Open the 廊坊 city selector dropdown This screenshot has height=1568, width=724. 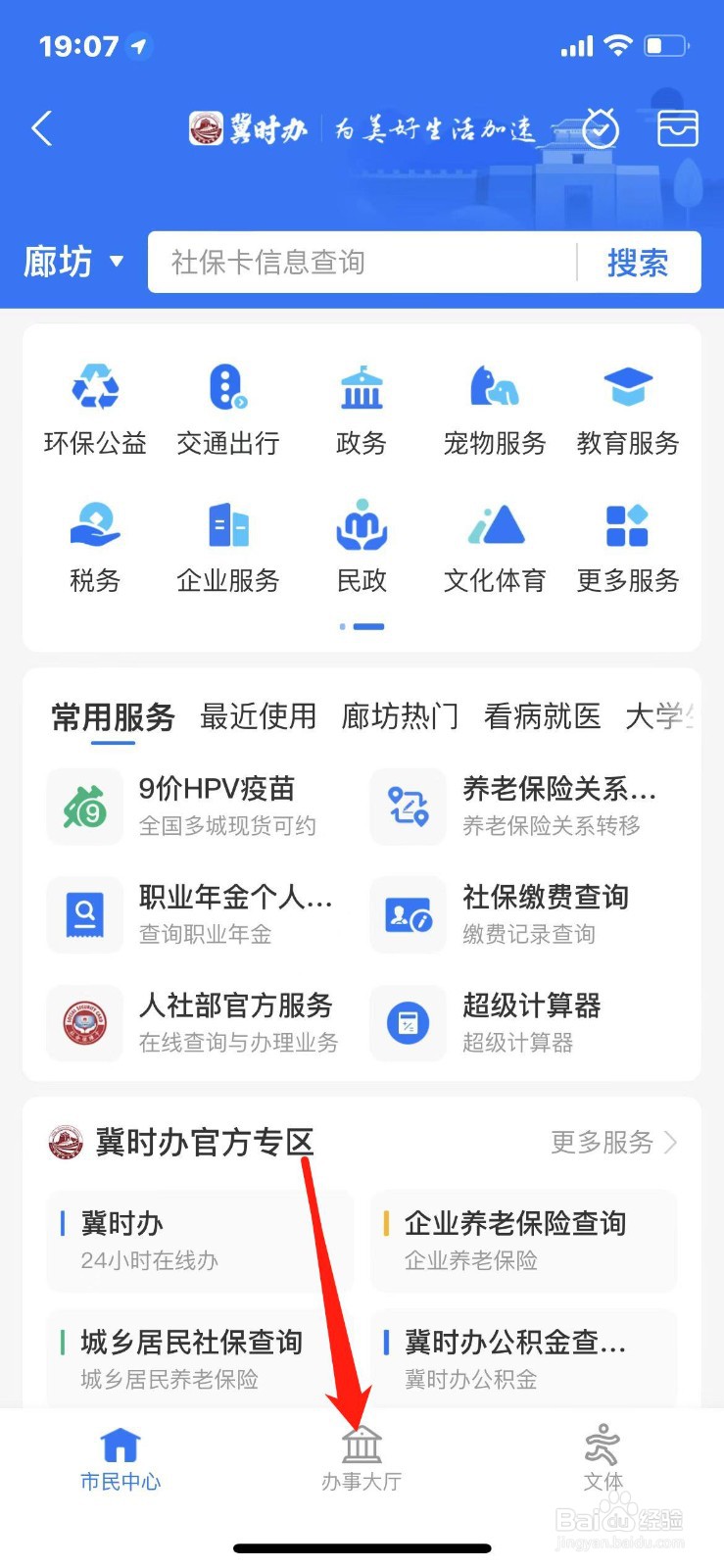coord(73,262)
